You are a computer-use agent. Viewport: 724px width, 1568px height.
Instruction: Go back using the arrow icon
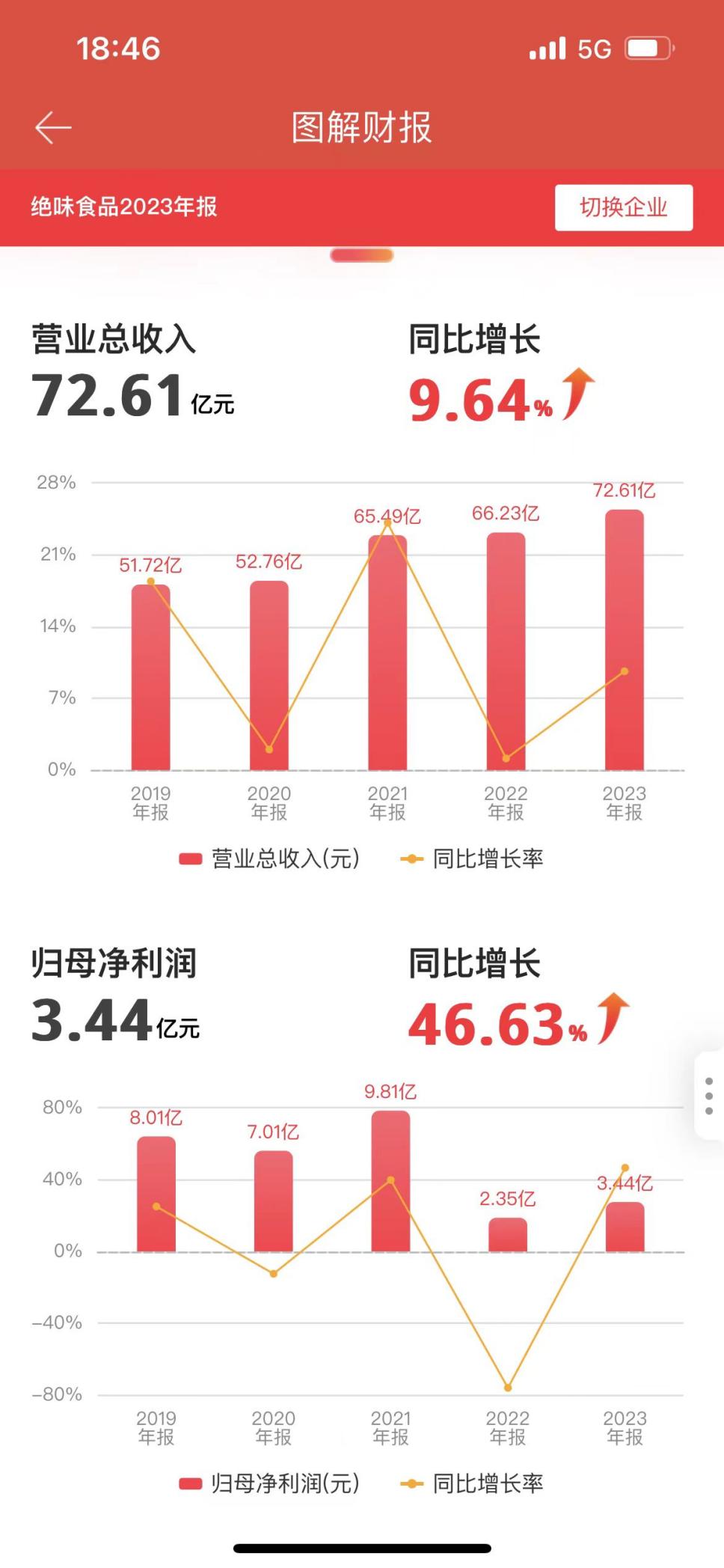(x=53, y=128)
